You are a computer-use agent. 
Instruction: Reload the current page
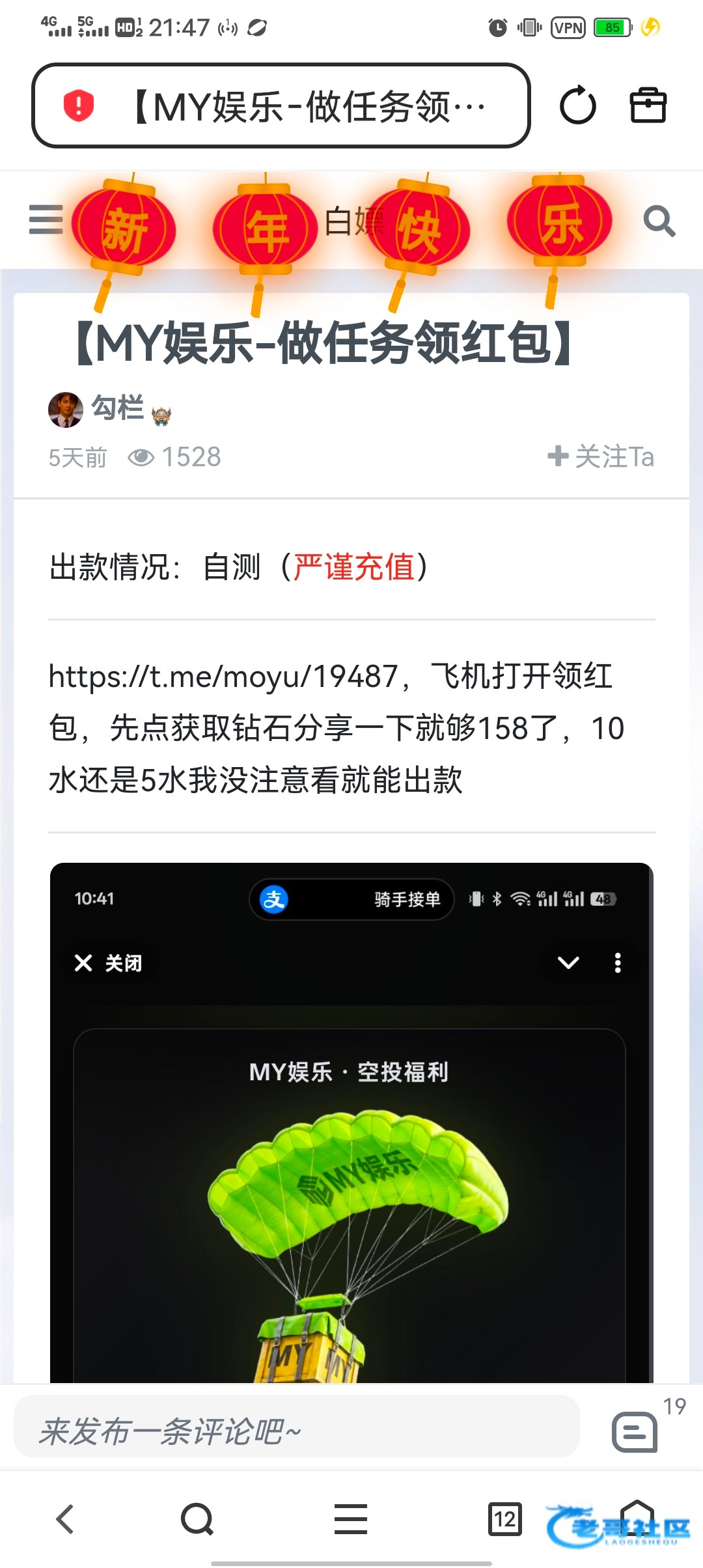coord(577,105)
